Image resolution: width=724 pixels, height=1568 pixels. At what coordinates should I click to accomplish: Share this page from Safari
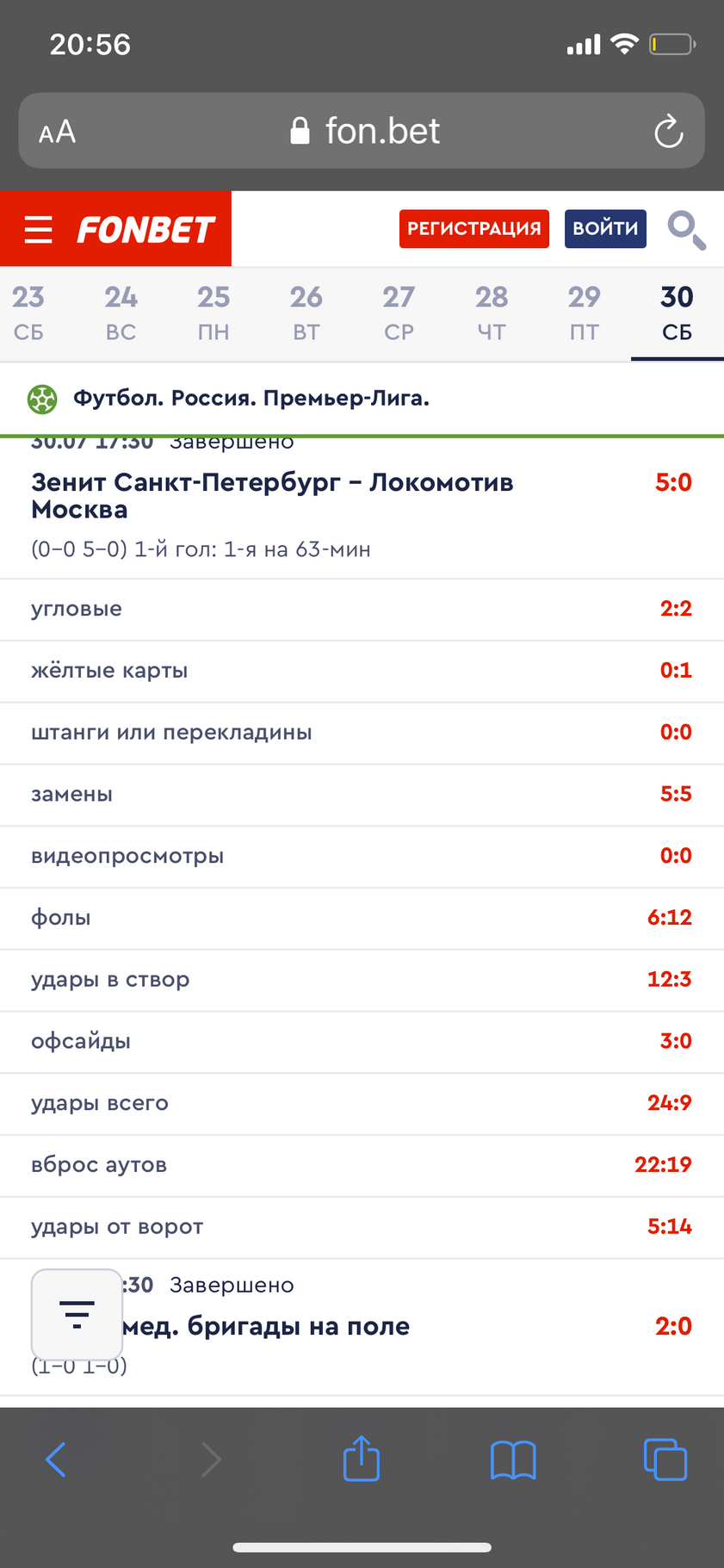(x=362, y=1458)
